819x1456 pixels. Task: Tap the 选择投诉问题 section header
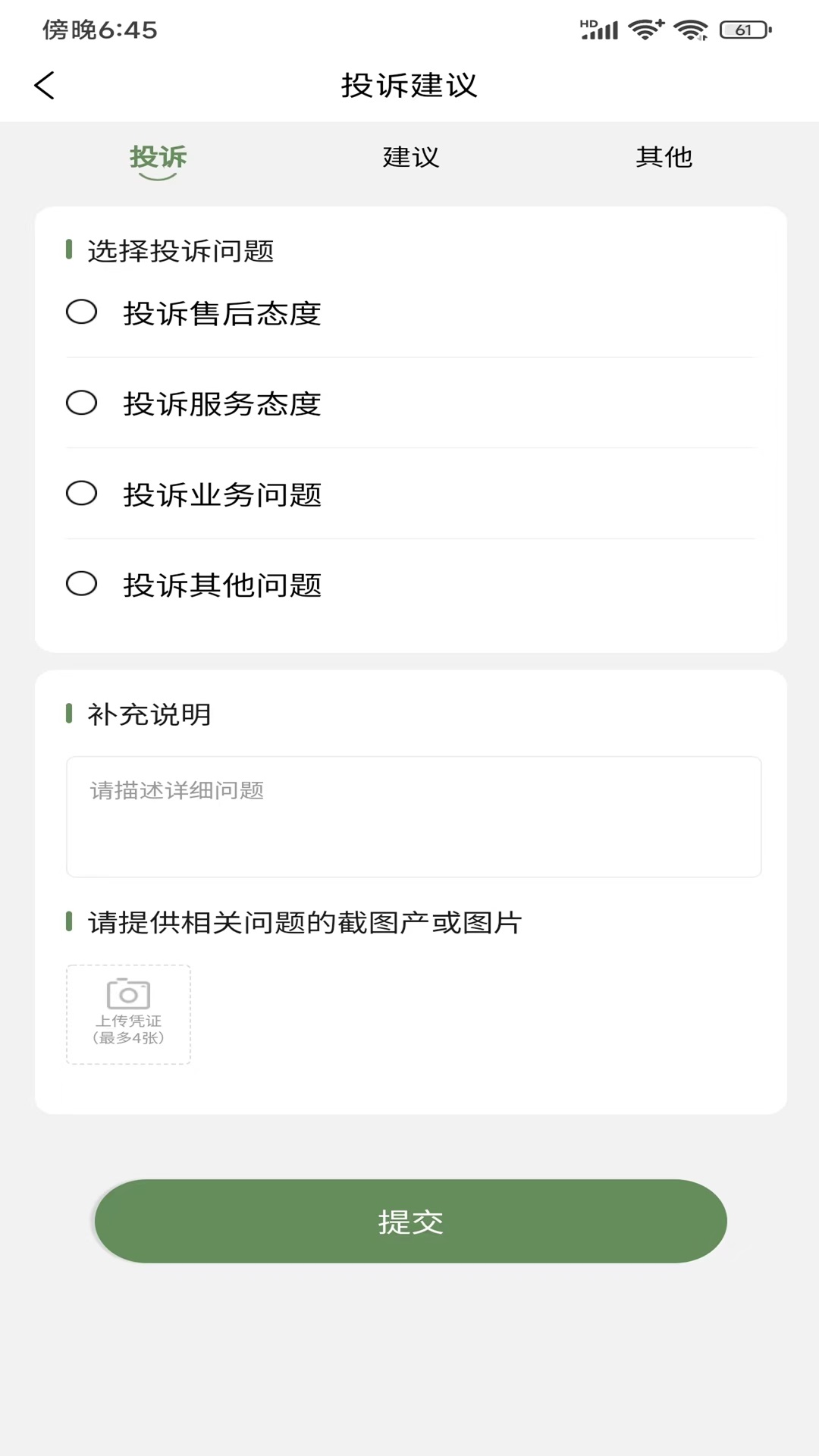click(182, 251)
